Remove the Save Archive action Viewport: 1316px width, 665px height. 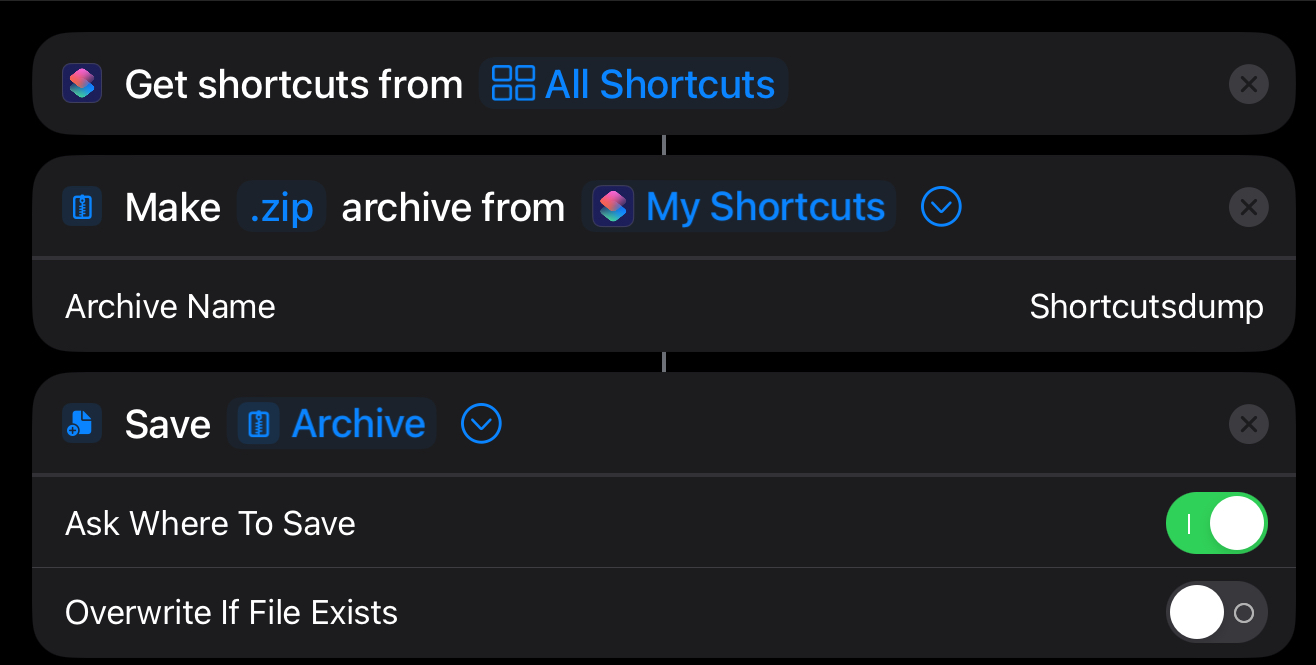pos(1248,424)
